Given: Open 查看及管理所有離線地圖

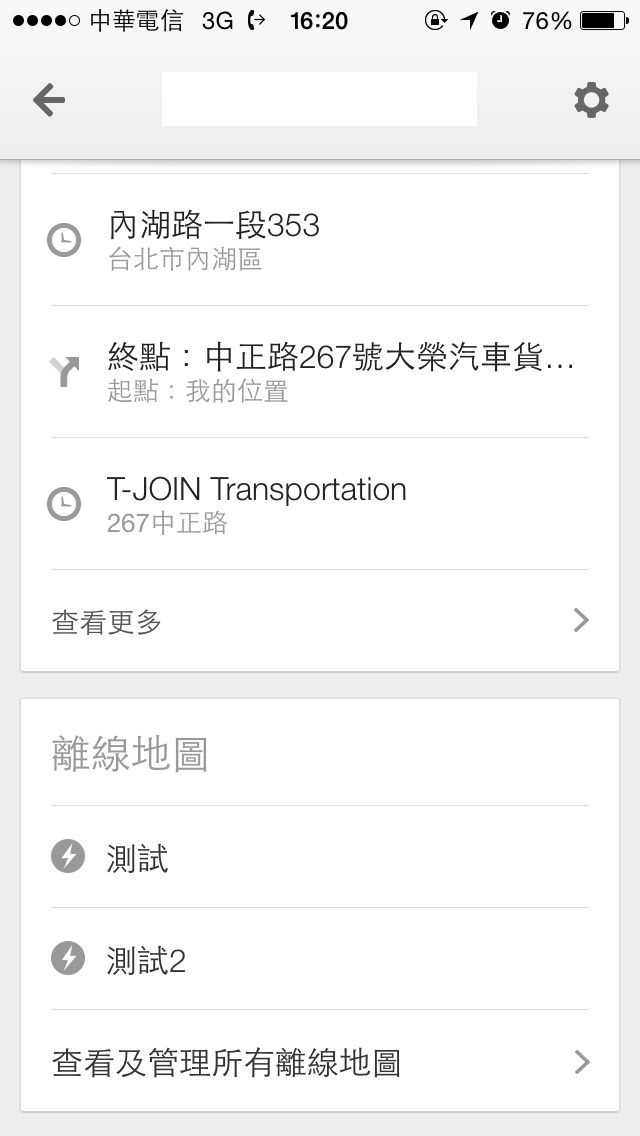Looking at the screenshot, I should [x=320, y=1062].
